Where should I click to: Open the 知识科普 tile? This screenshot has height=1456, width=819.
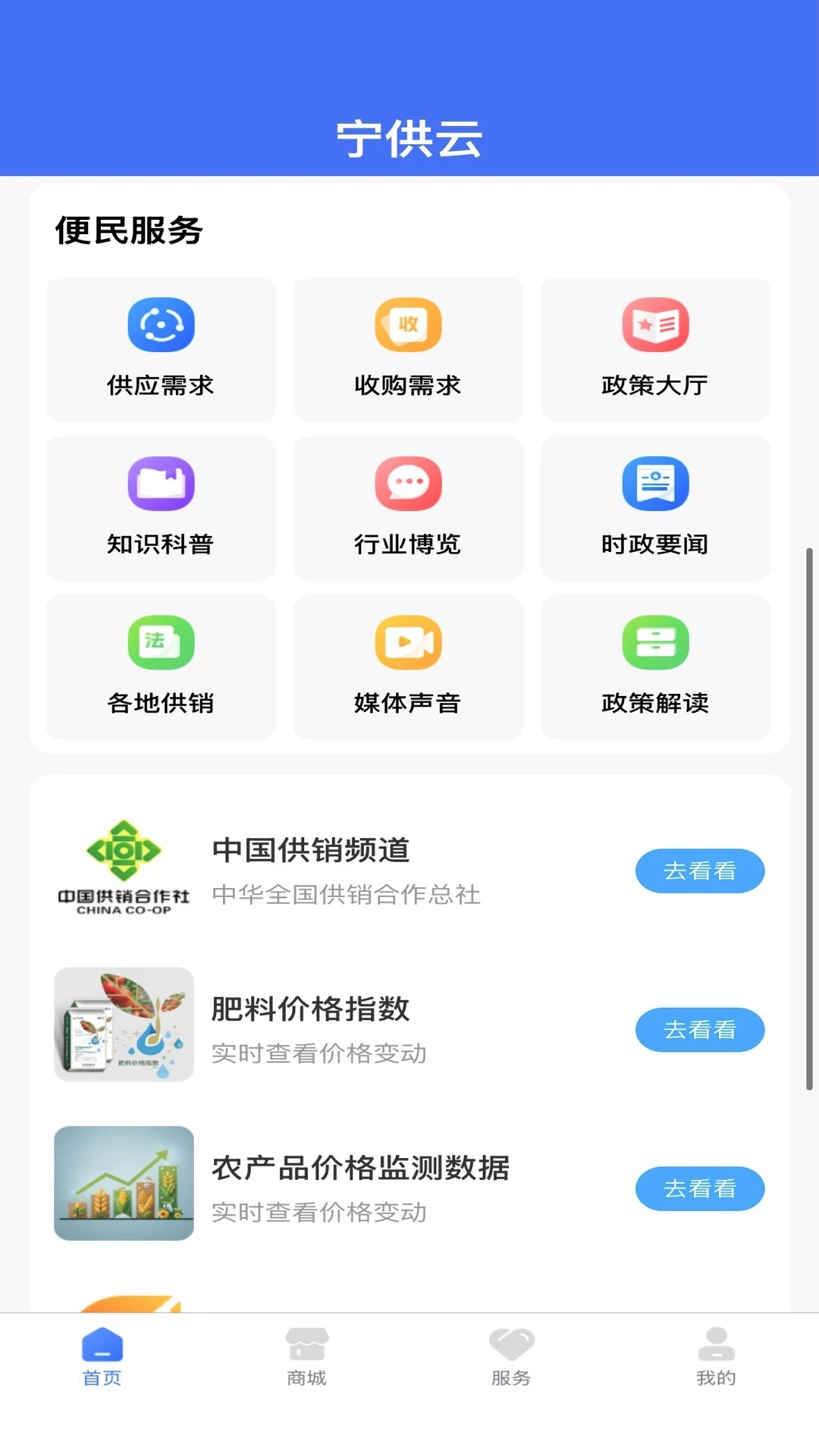(161, 508)
